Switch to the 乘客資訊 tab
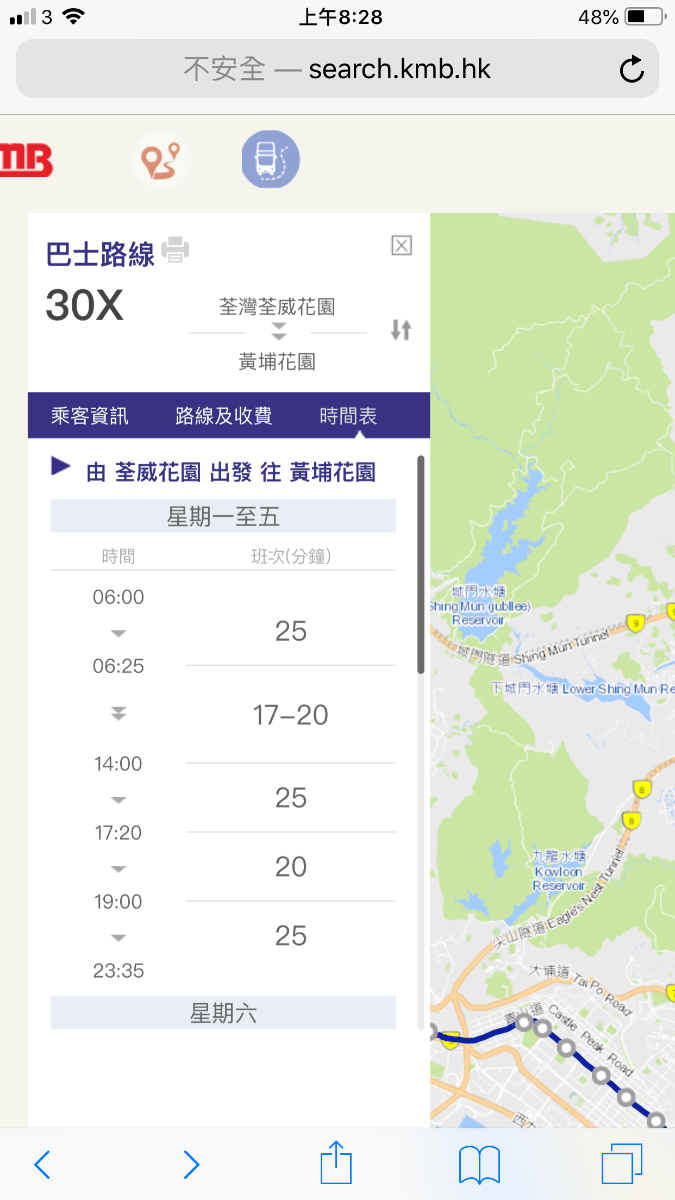The image size is (675, 1200). click(90, 416)
